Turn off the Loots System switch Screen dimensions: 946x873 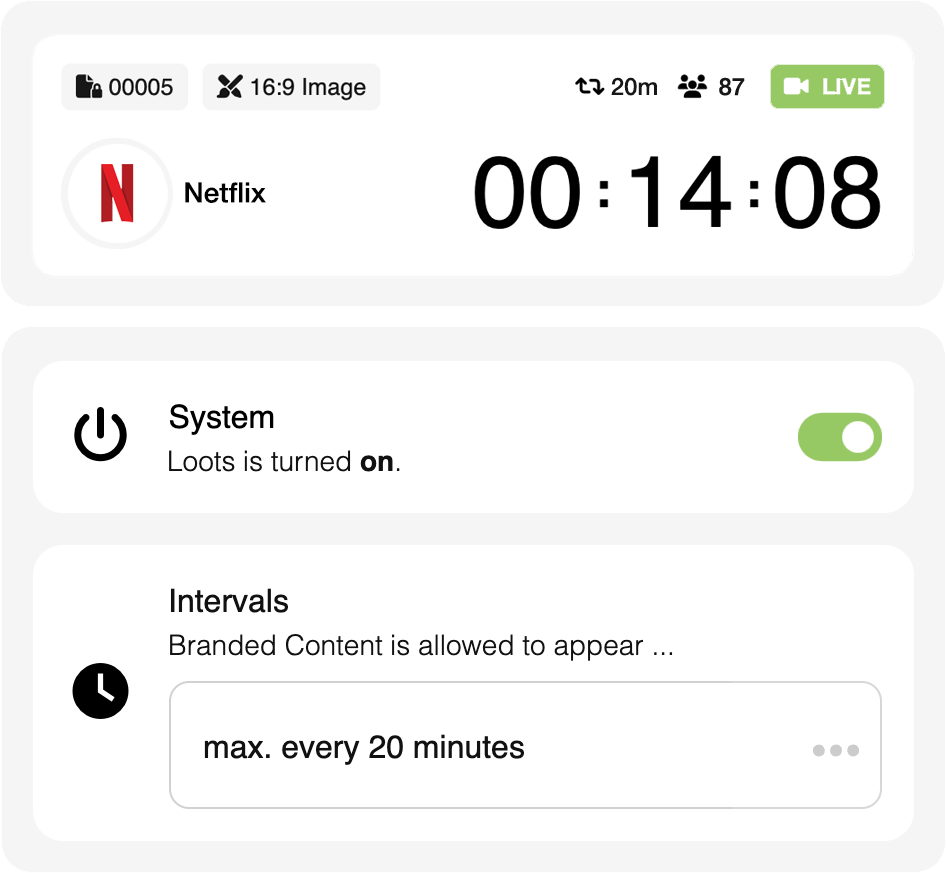(839, 438)
